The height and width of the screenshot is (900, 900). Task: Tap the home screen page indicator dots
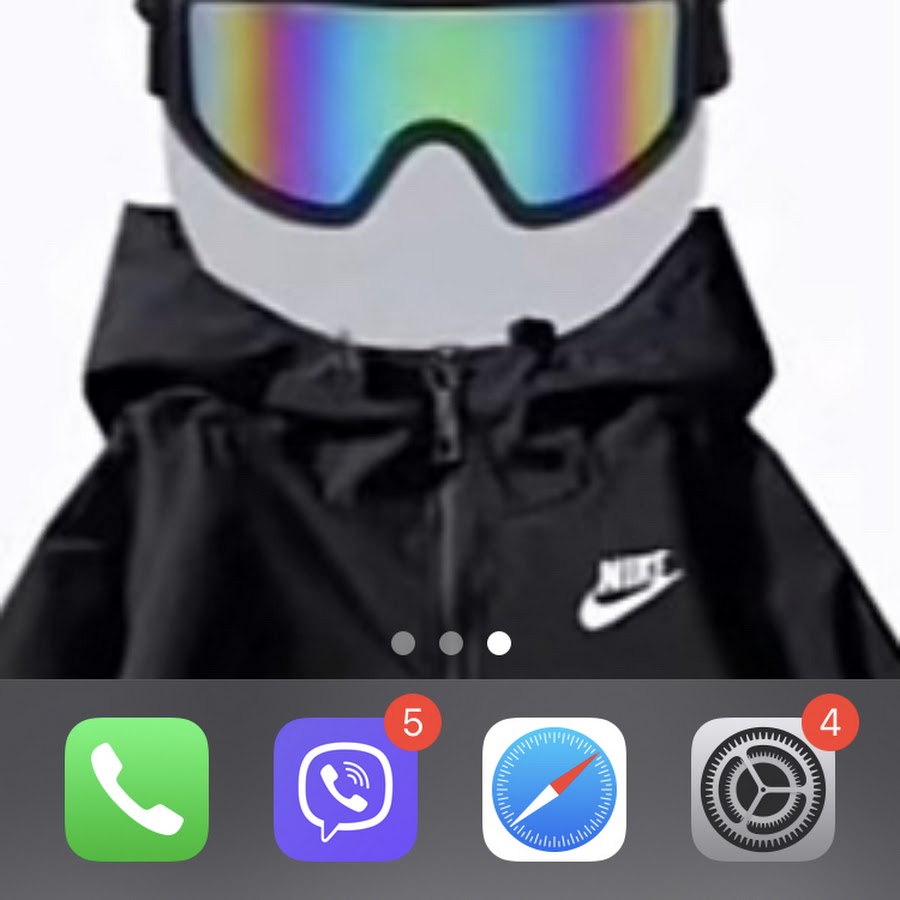coord(451,643)
